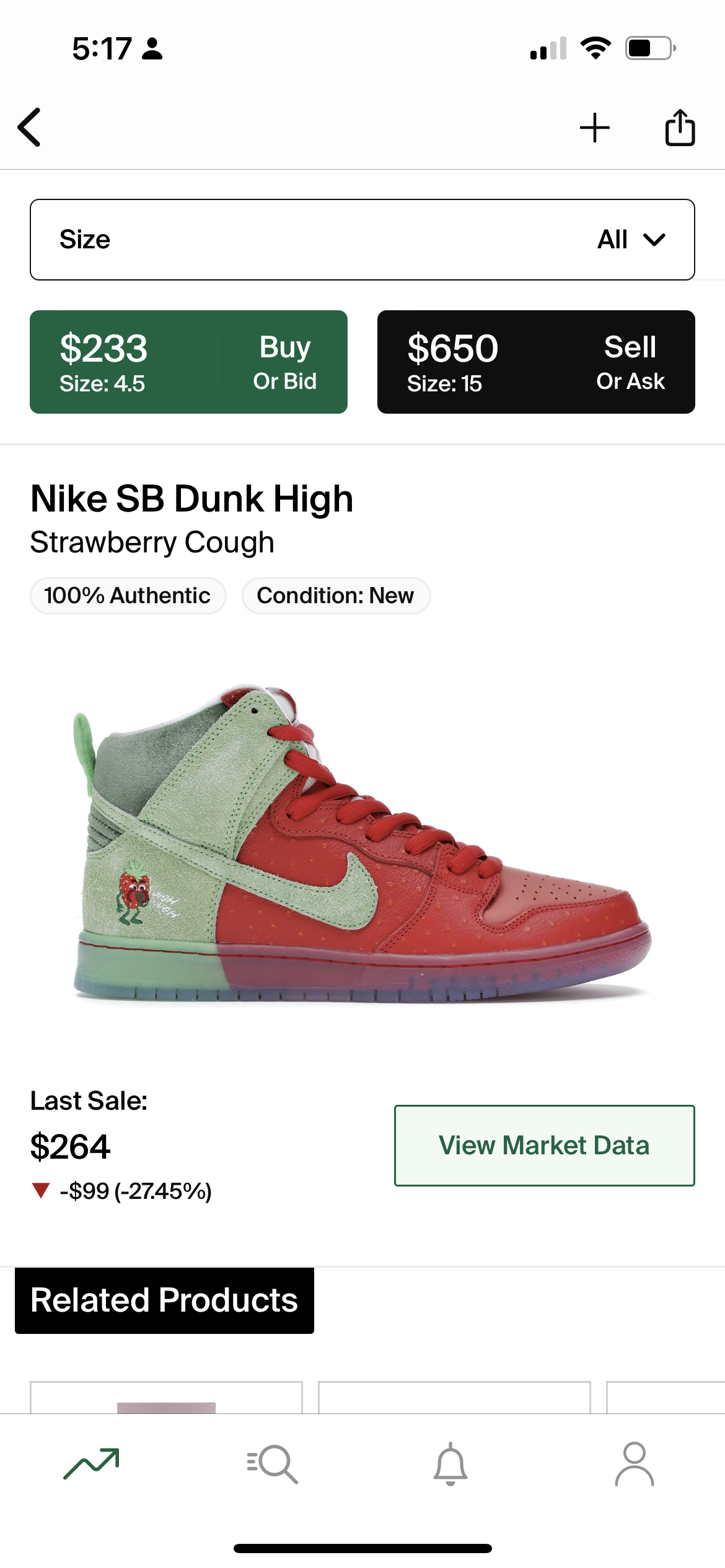Expand the Size dropdown

point(362,240)
